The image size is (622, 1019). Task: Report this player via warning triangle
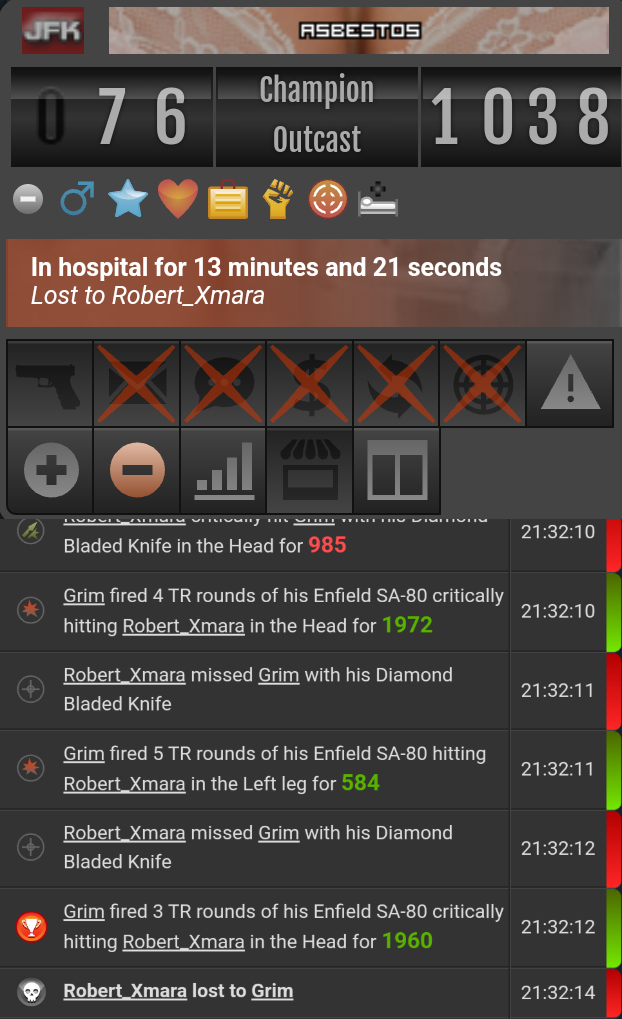pyautogui.click(x=569, y=383)
